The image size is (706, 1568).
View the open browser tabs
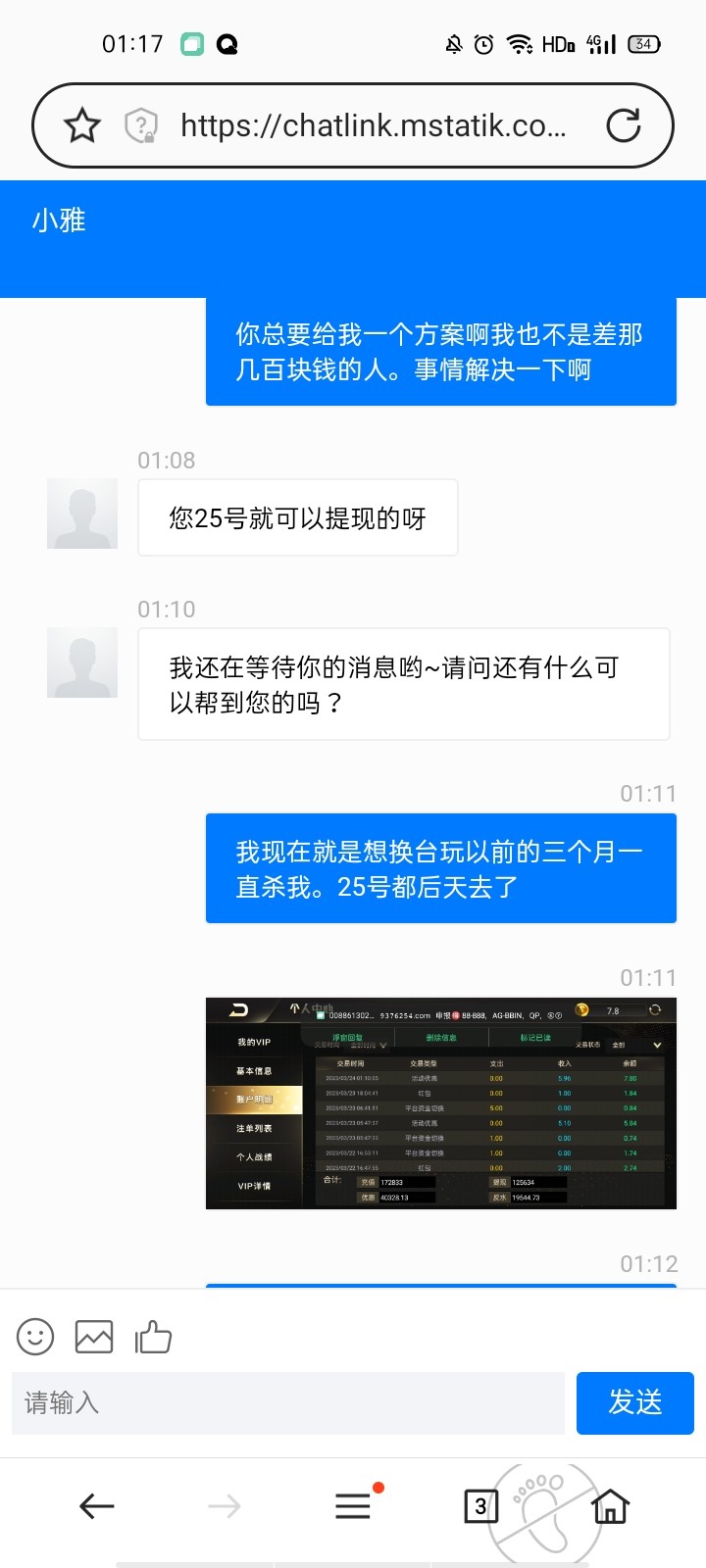(x=480, y=1506)
